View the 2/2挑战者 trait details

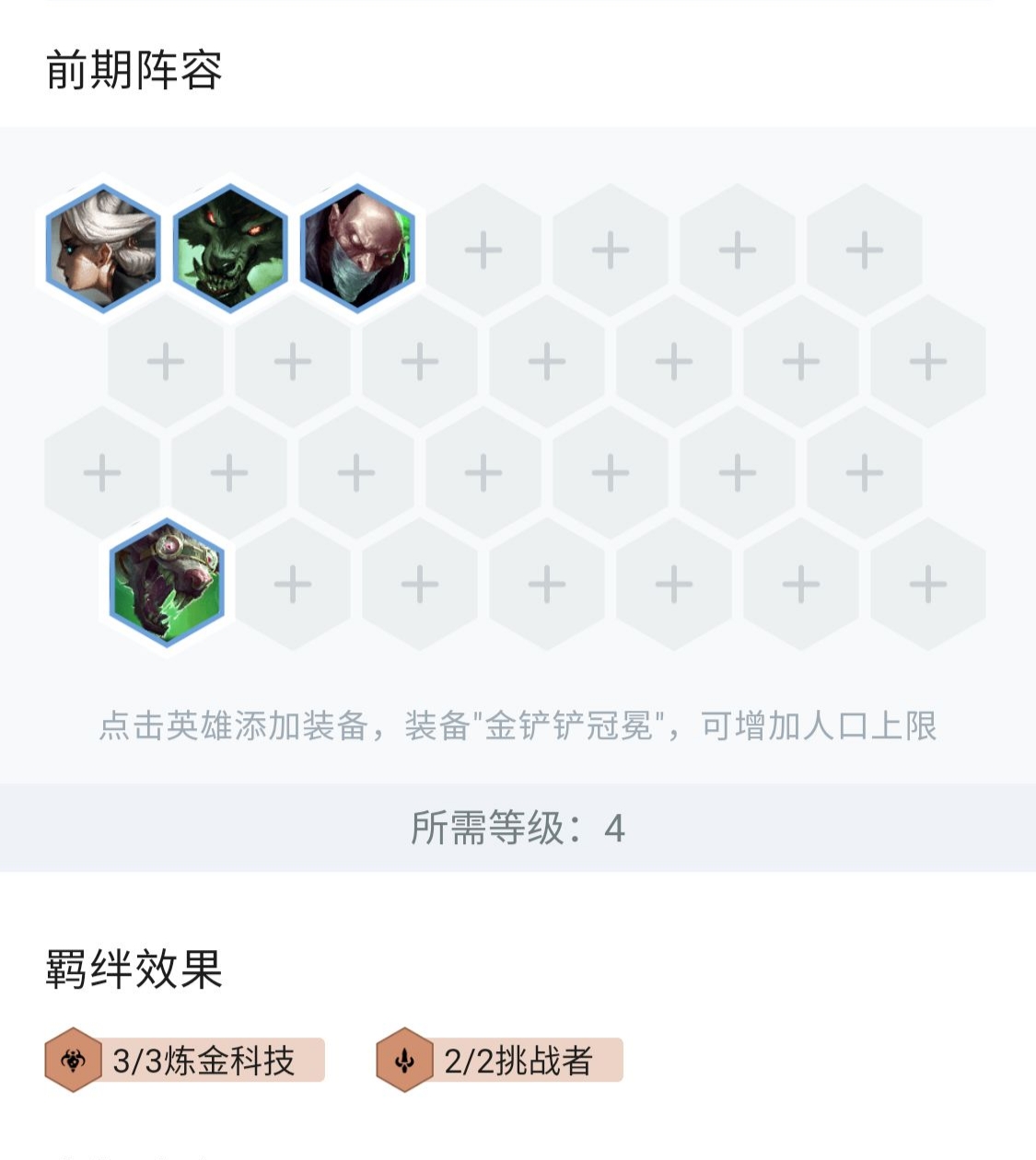point(501,1061)
